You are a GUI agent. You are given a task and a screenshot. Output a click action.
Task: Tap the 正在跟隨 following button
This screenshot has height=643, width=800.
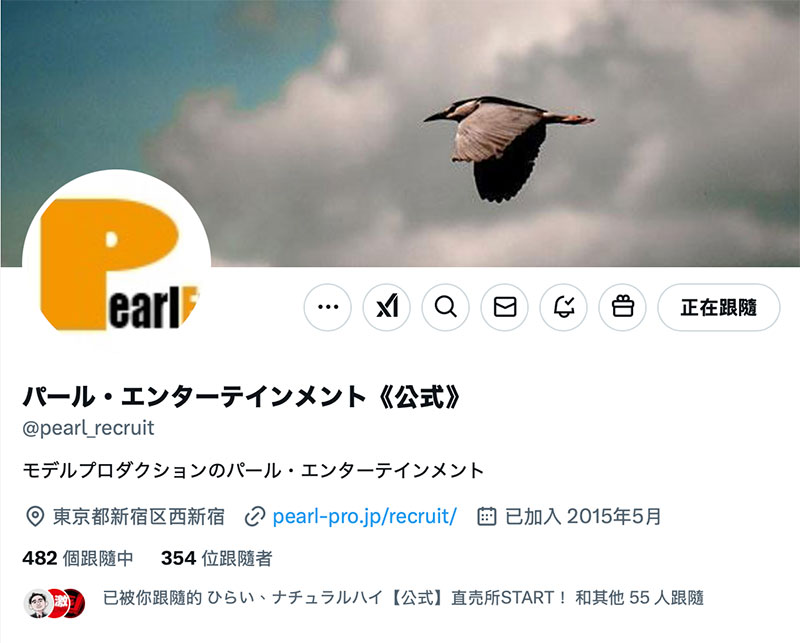click(718, 307)
